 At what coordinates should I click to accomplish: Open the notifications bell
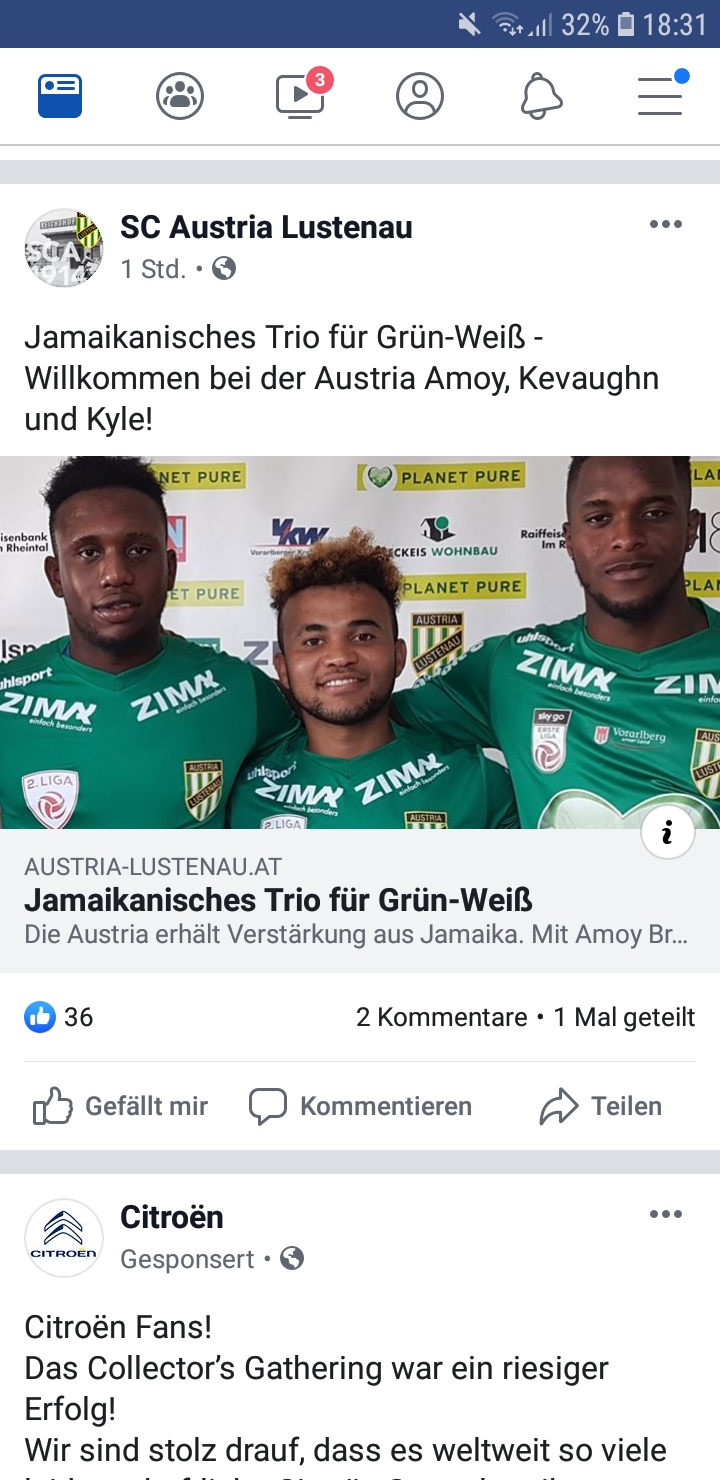click(x=541, y=97)
